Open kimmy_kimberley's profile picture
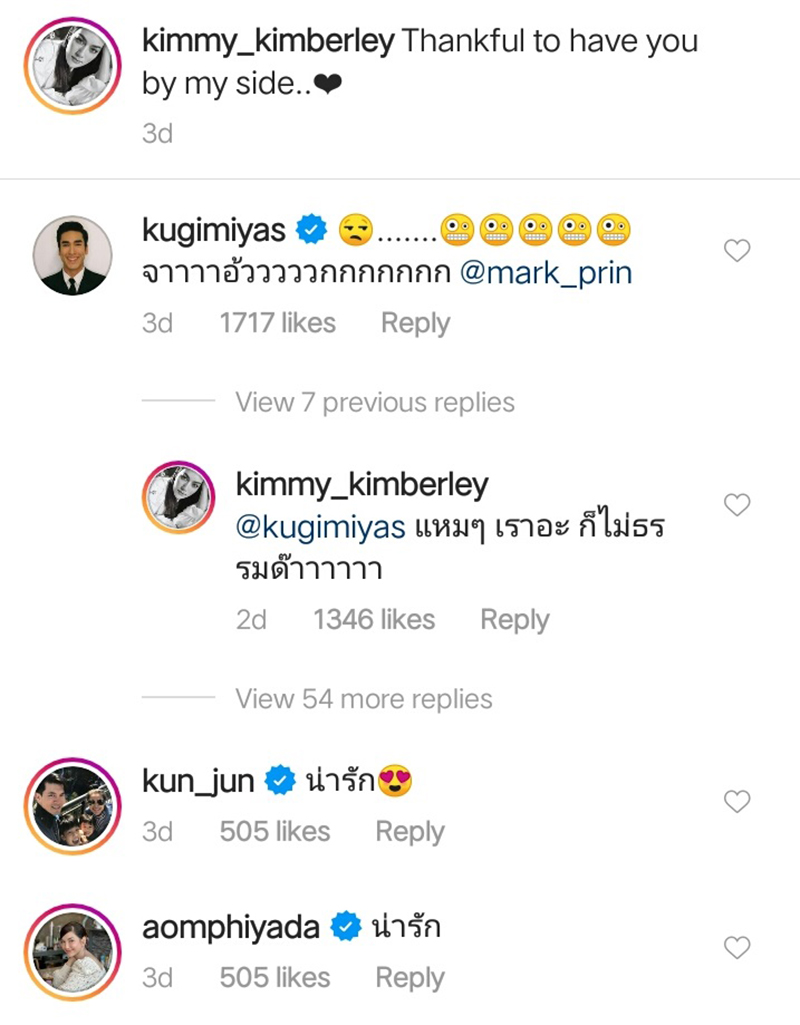Image resolution: width=800 pixels, height=1025 pixels. click(x=71, y=65)
